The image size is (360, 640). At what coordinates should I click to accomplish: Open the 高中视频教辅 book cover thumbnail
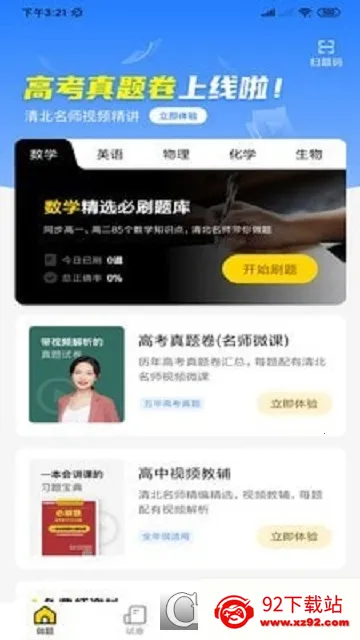tap(77, 508)
